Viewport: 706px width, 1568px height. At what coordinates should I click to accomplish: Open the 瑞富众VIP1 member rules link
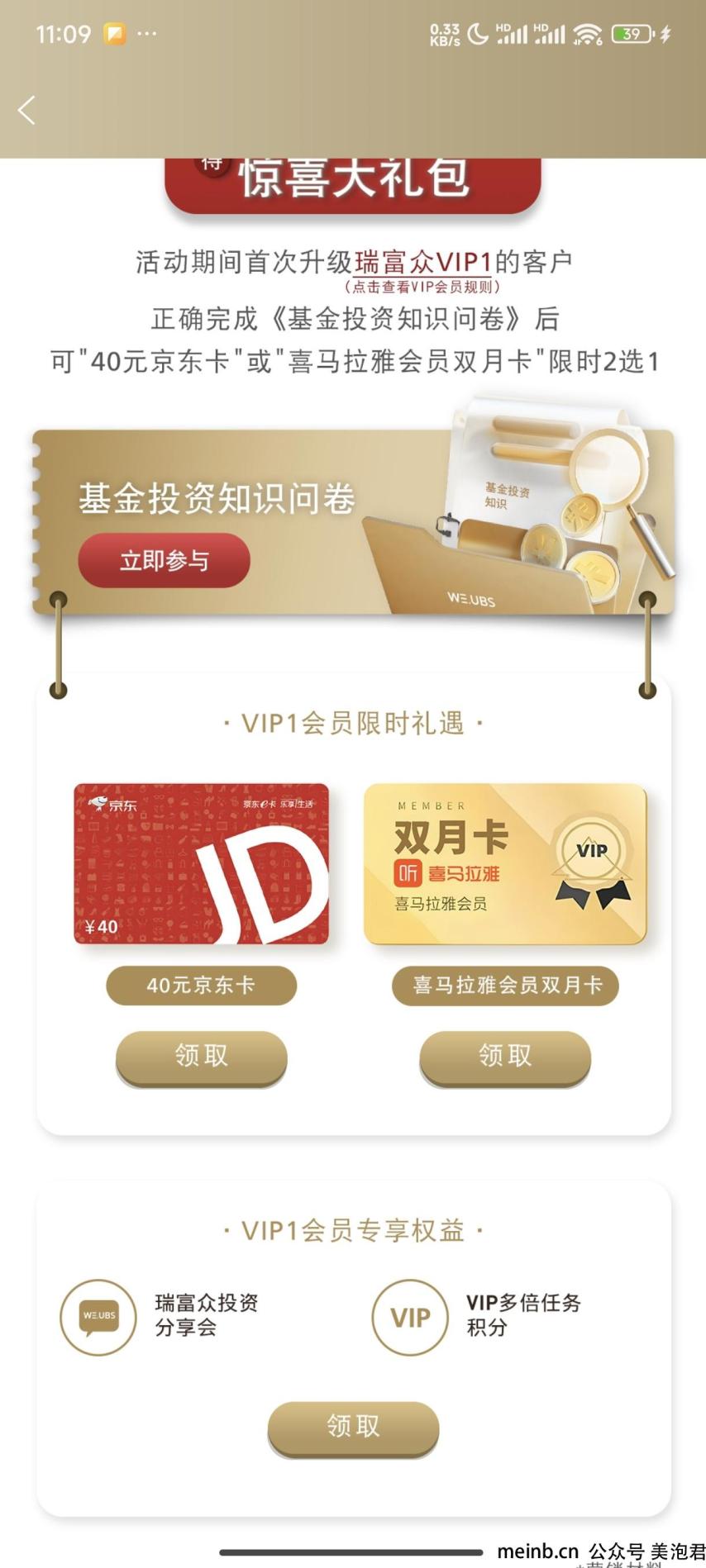coord(422,263)
